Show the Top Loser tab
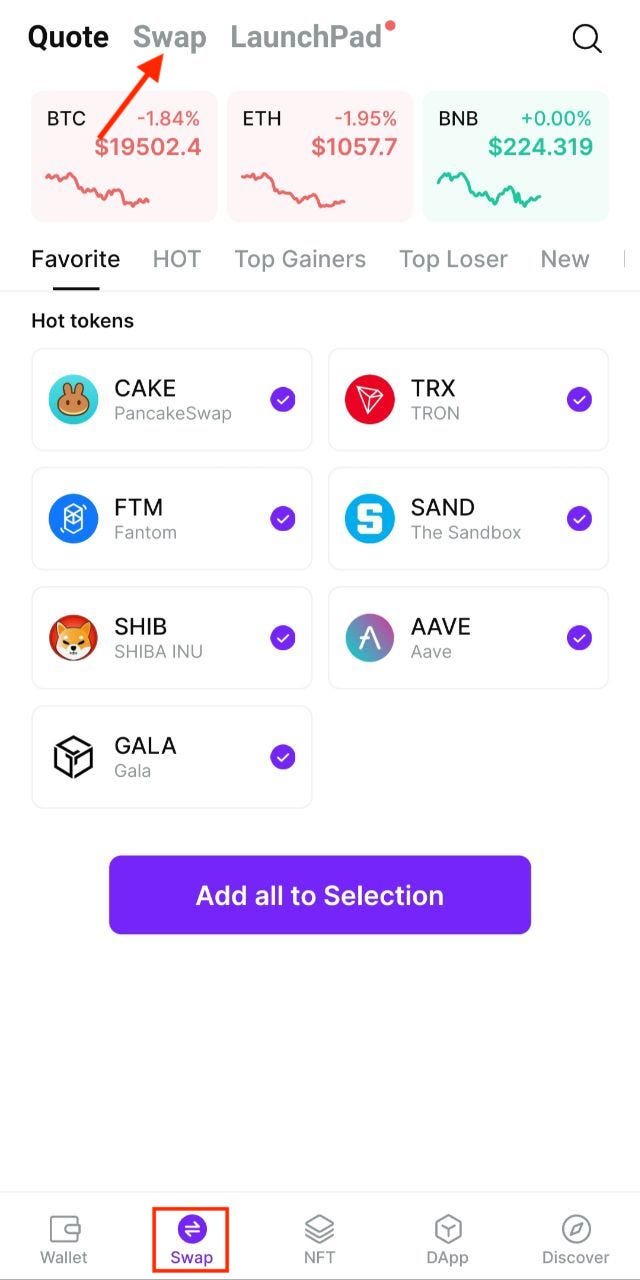 point(453,260)
